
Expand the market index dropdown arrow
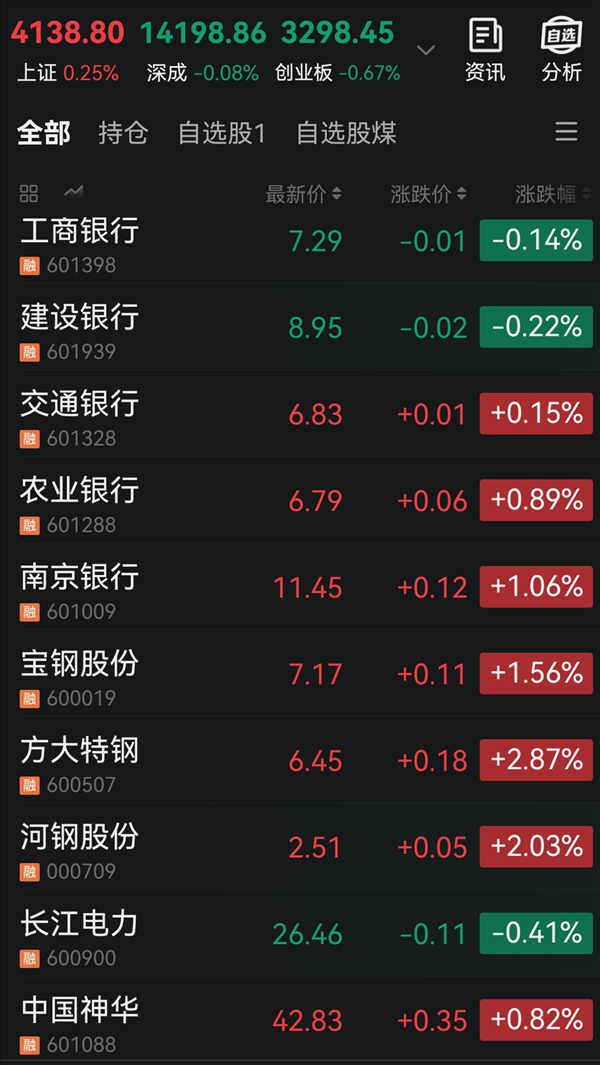click(426, 50)
